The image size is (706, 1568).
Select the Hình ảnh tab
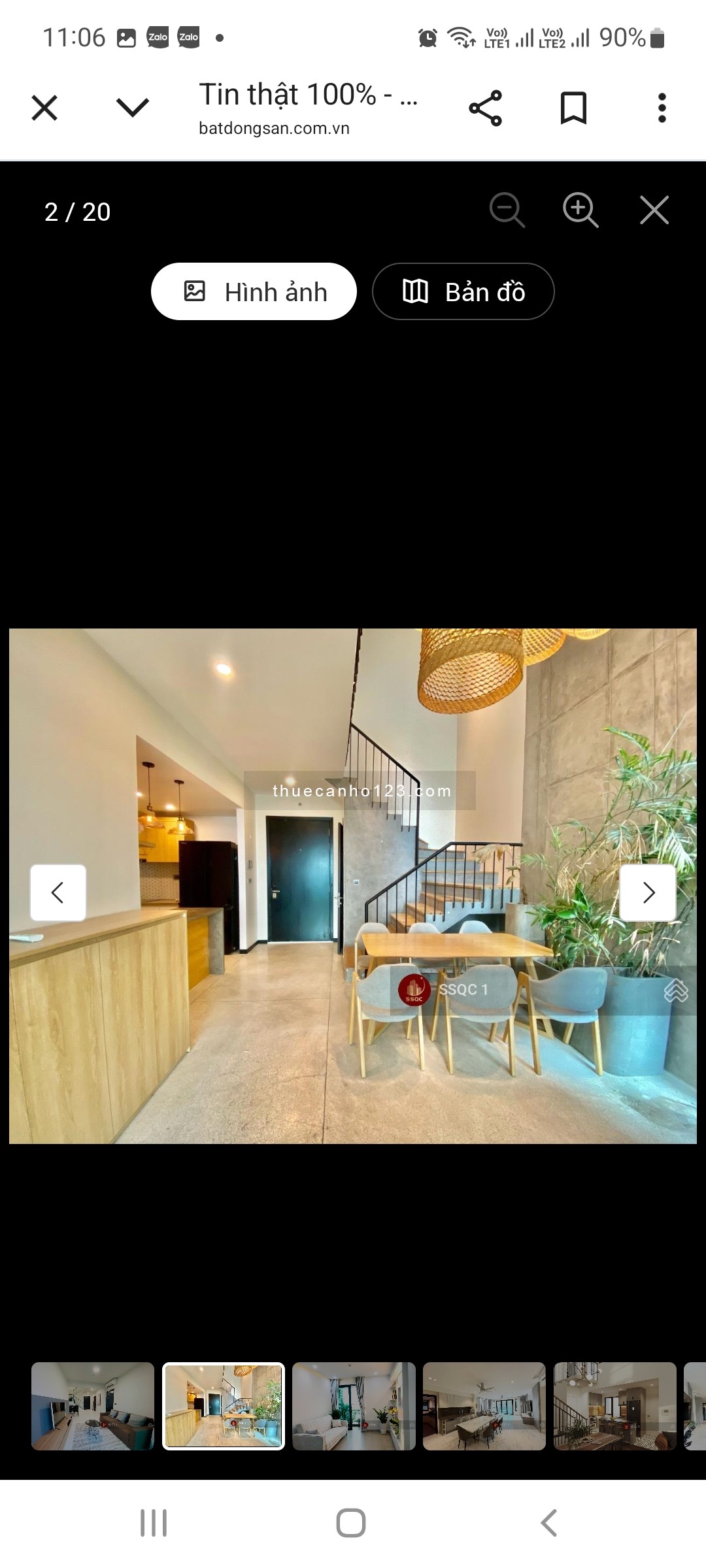point(254,291)
